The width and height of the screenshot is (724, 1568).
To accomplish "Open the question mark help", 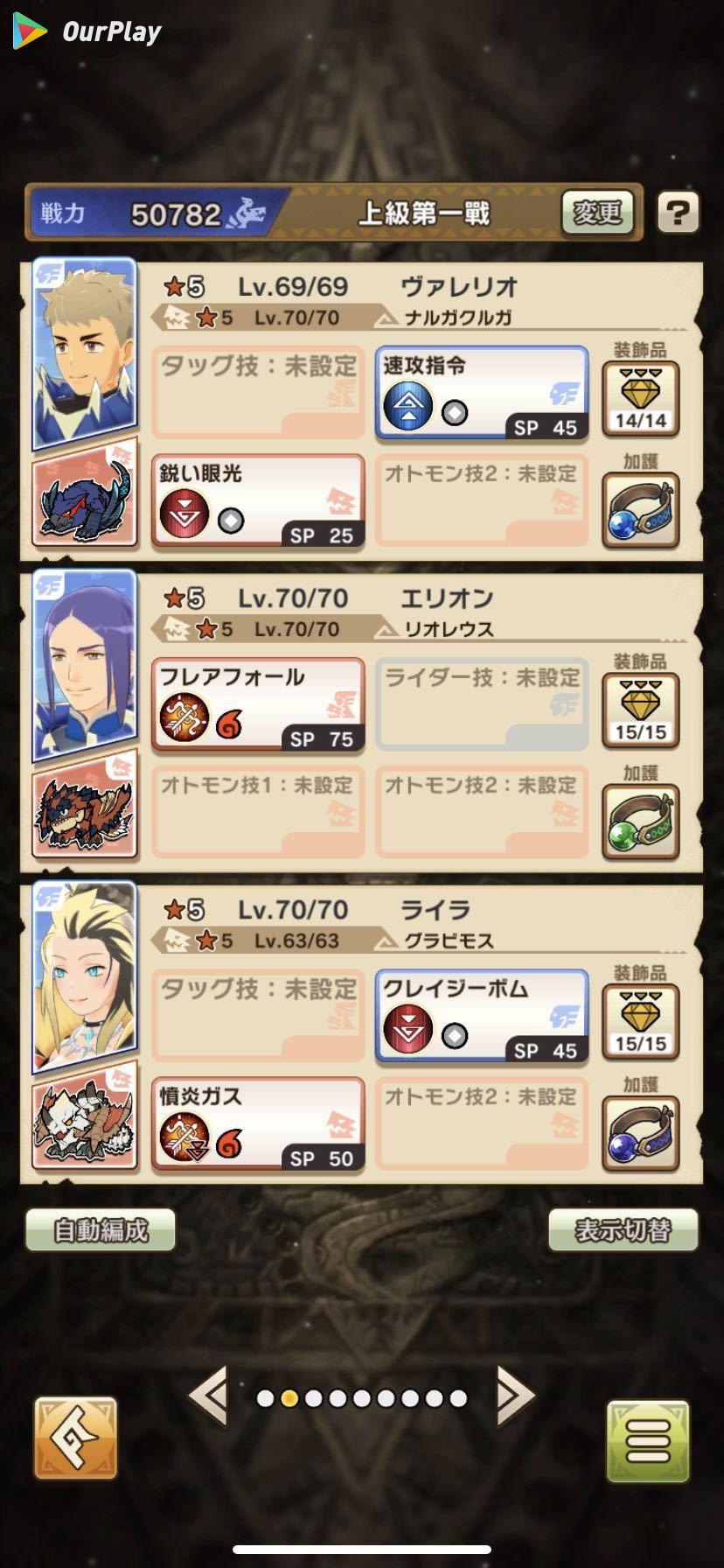I will coord(678,213).
